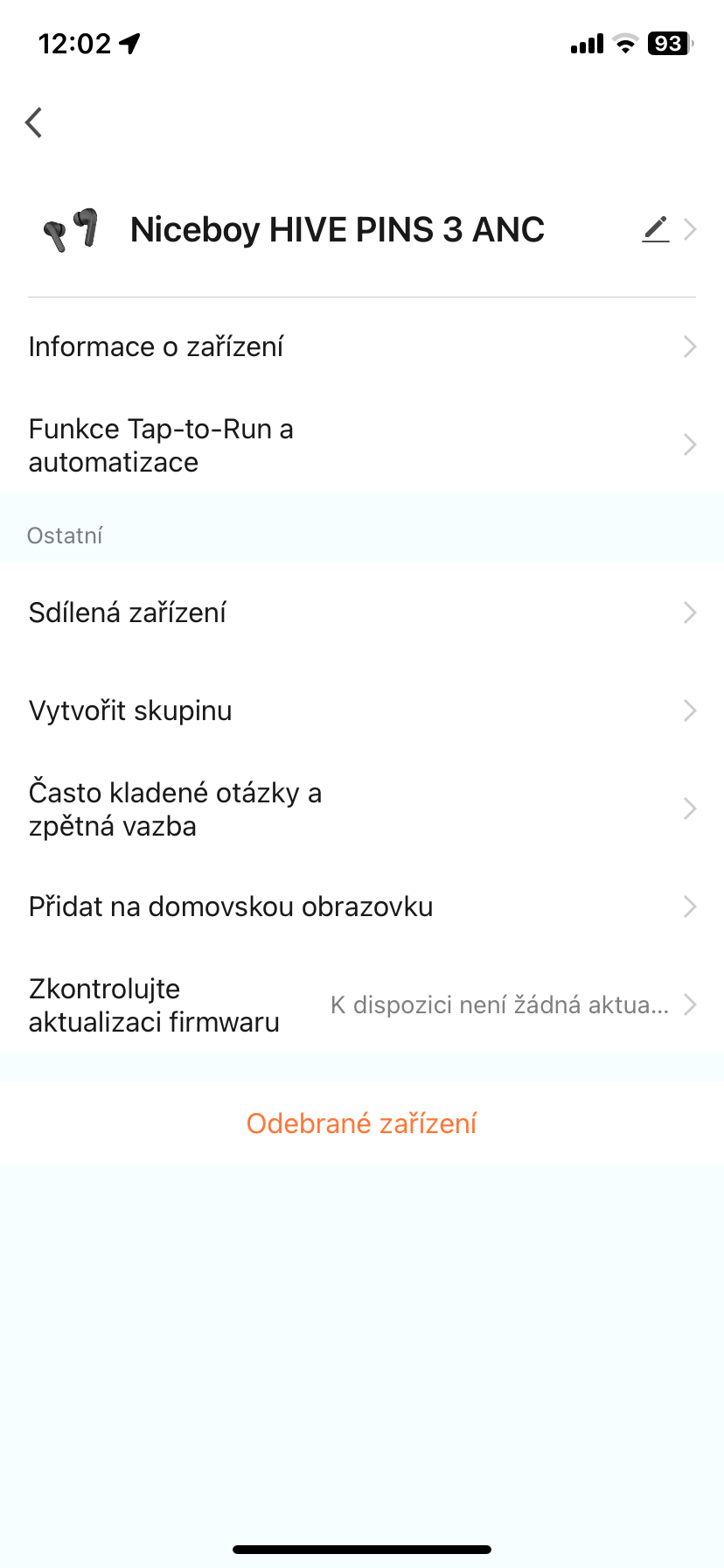This screenshot has height=1568, width=724.
Task: Open Informace o zařízení
Action: (x=362, y=347)
